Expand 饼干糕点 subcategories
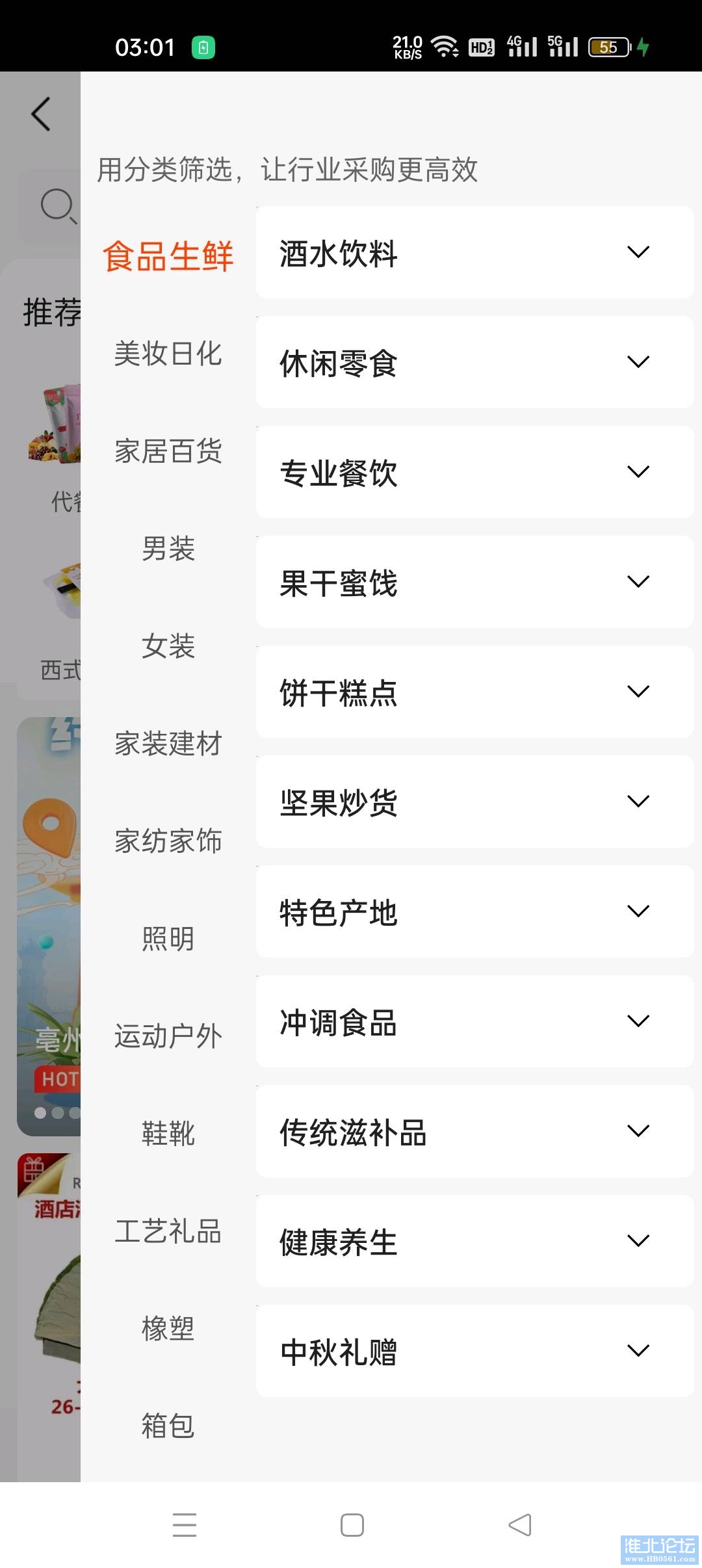Screen dimensions: 702x1568 coord(474,692)
